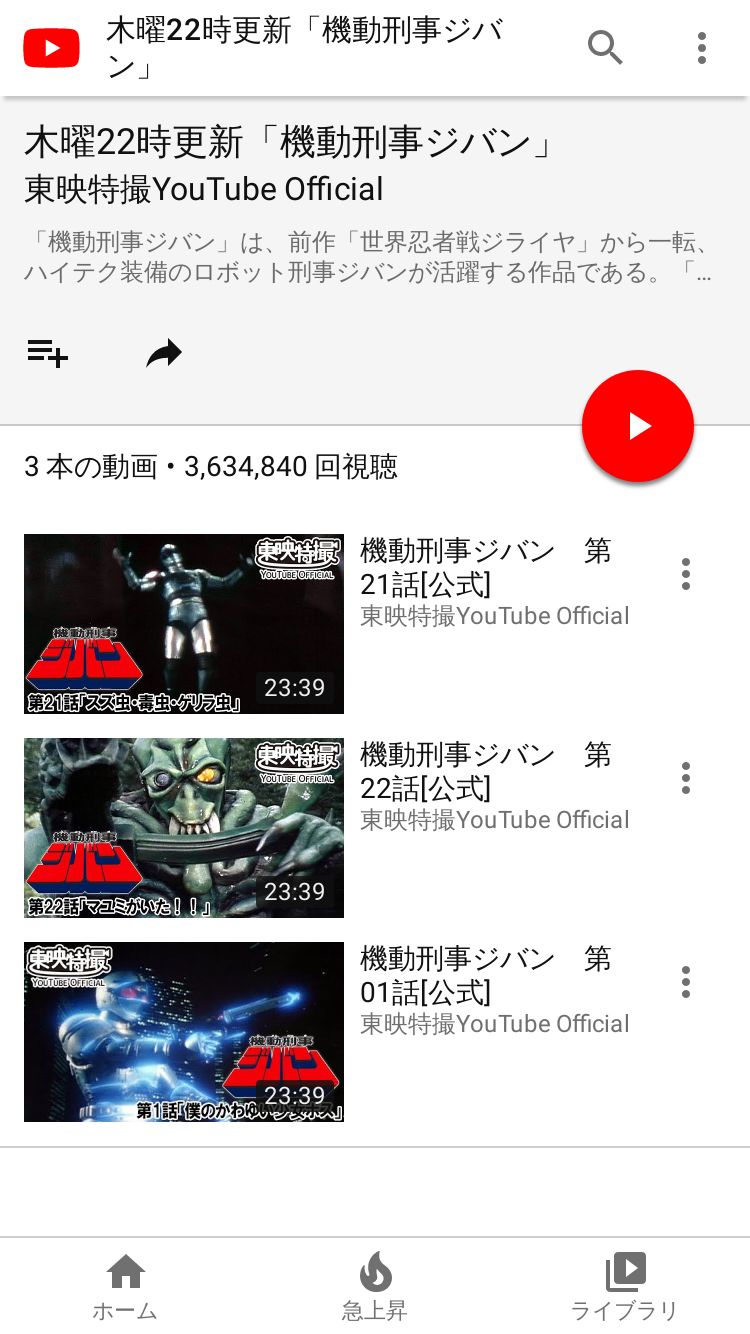Open the 東映特撮YouTube Official channel
Image resolution: width=750 pixels, height=1334 pixels.
tap(204, 189)
